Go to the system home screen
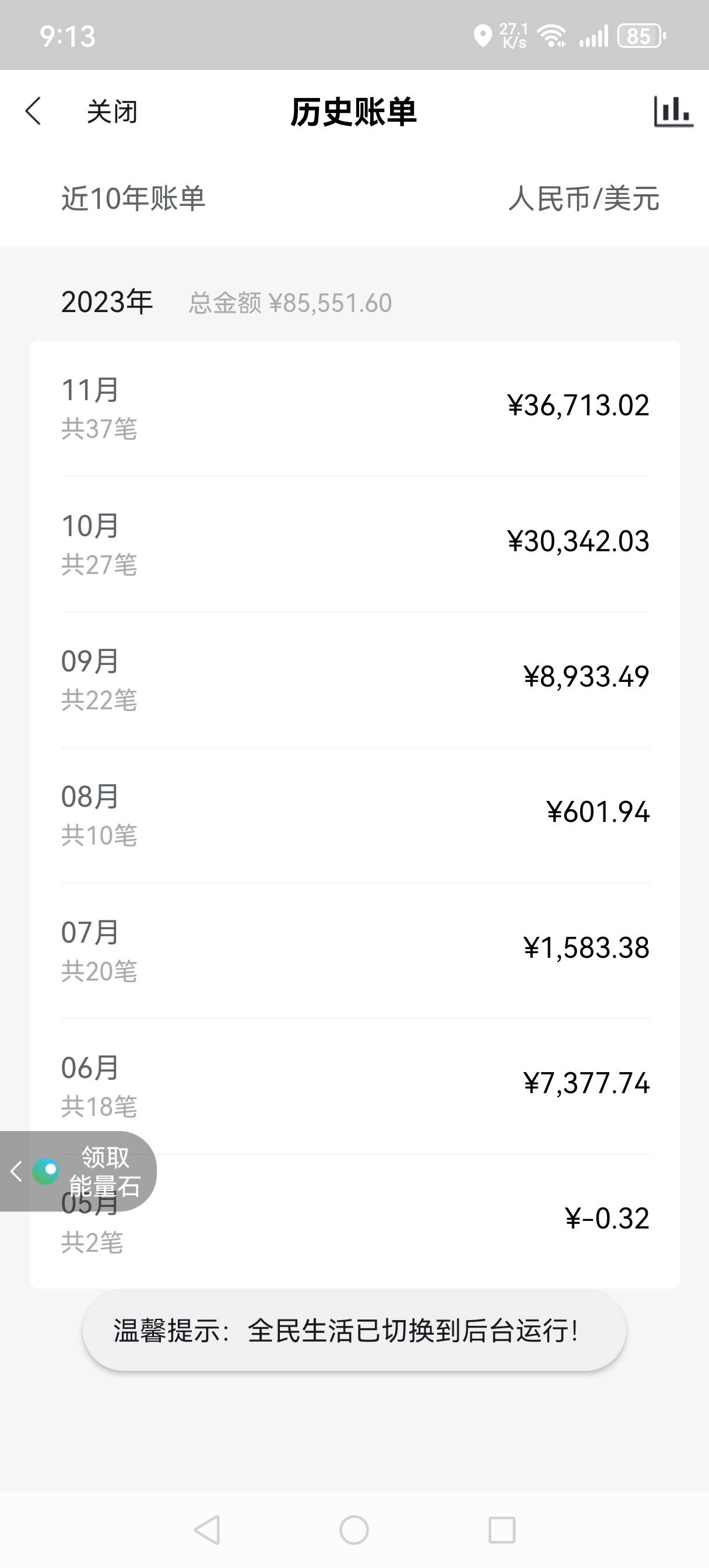 click(354, 1529)
